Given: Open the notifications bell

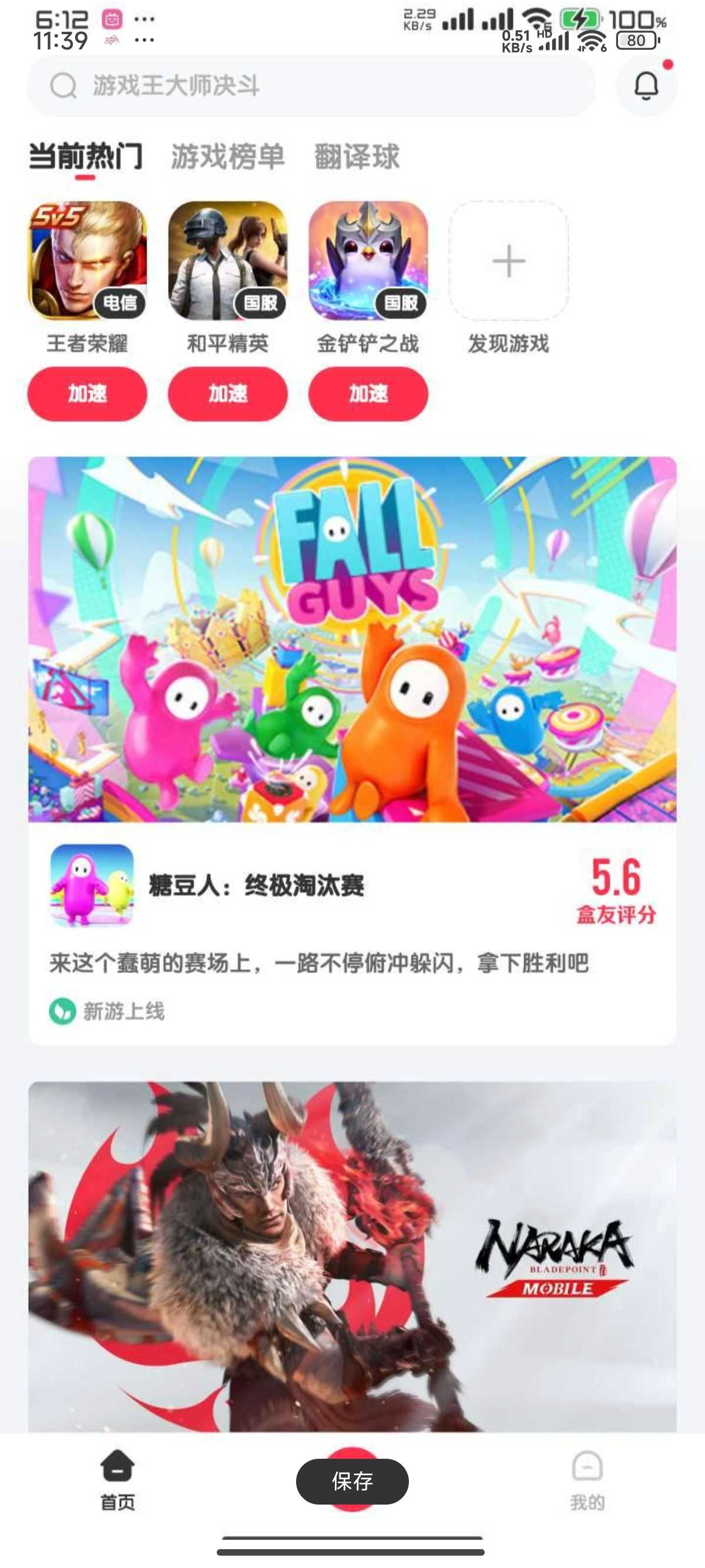Looking at the screenshot, I should tap(646, 86).
